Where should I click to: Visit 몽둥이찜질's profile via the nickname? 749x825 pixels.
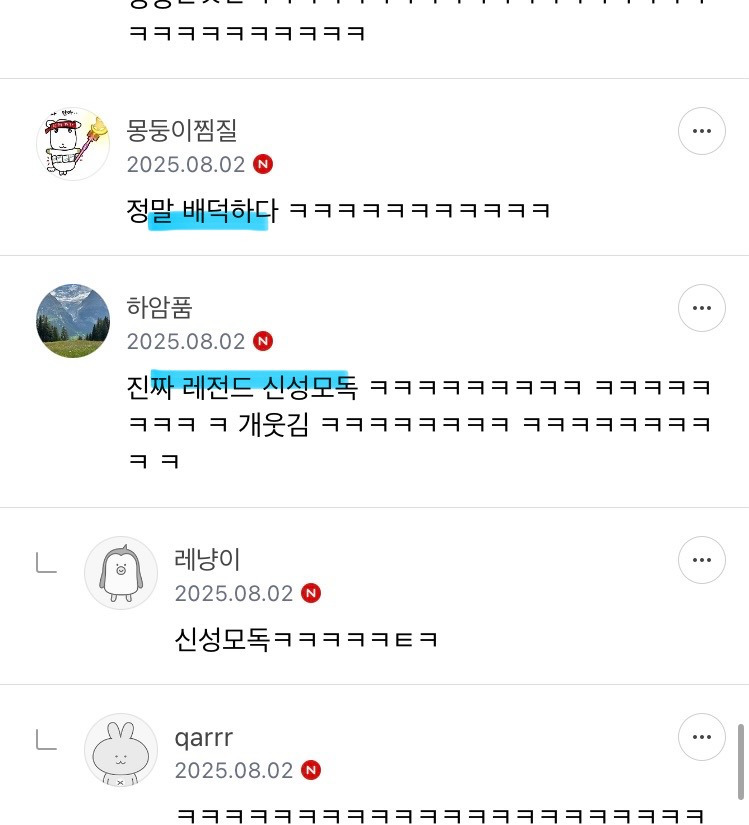coord(182,130)
